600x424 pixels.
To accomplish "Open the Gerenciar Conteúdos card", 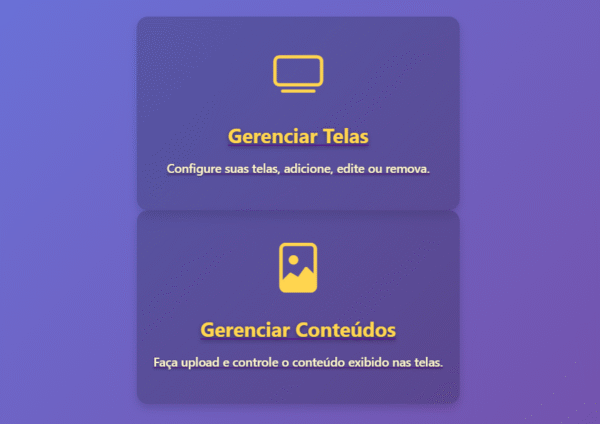I will tap(298, 328).
